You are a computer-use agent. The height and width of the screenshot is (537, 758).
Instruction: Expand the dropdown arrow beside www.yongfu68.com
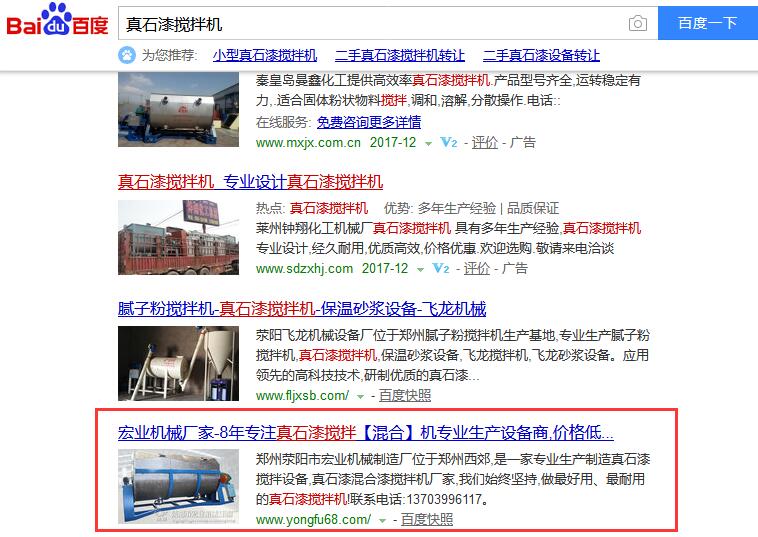click(382, 520)
